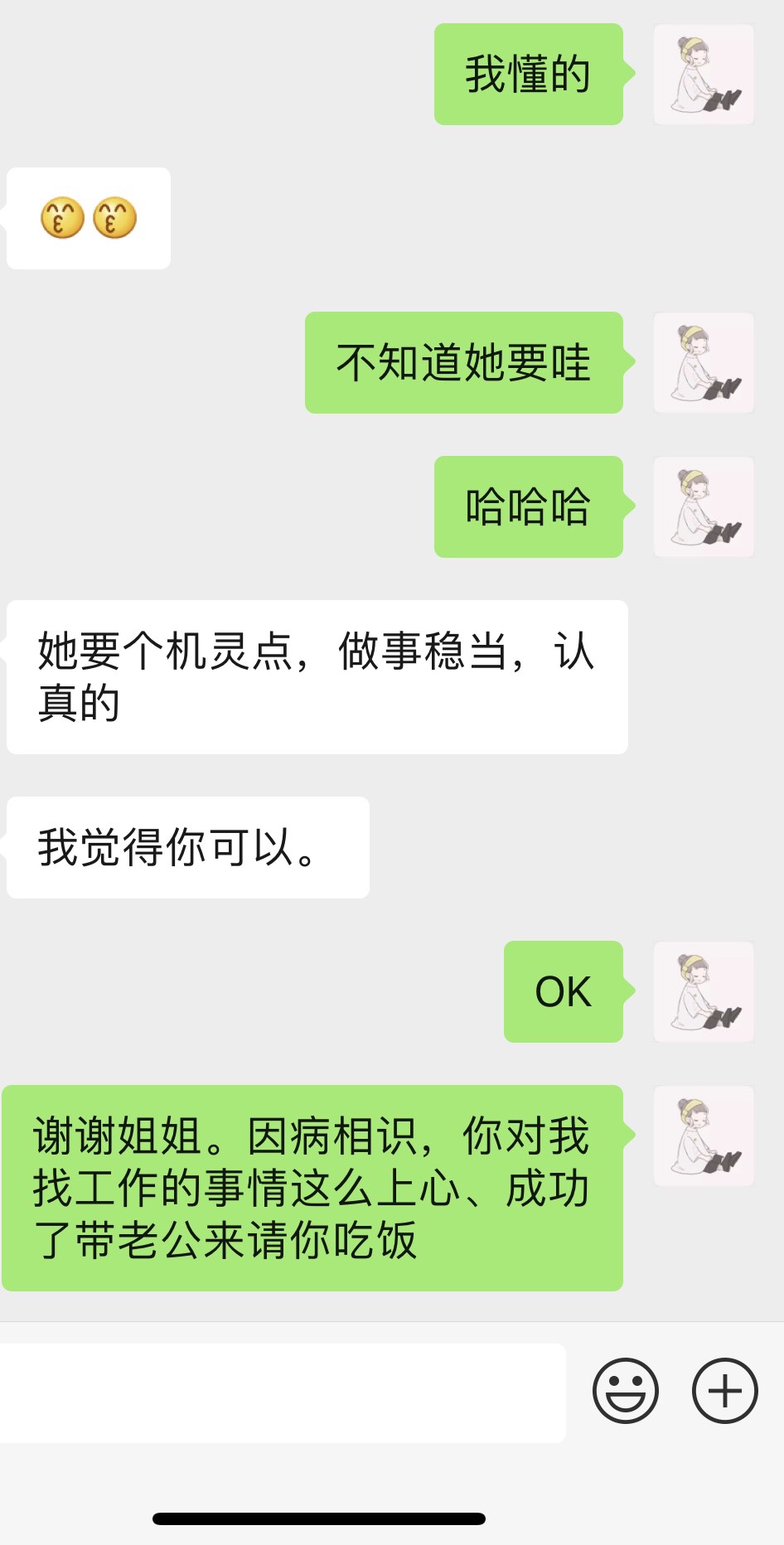This screenshot has height=1545, width=784.
Task: Open the plus attachment menu
Action: [x=724, y=1390]
